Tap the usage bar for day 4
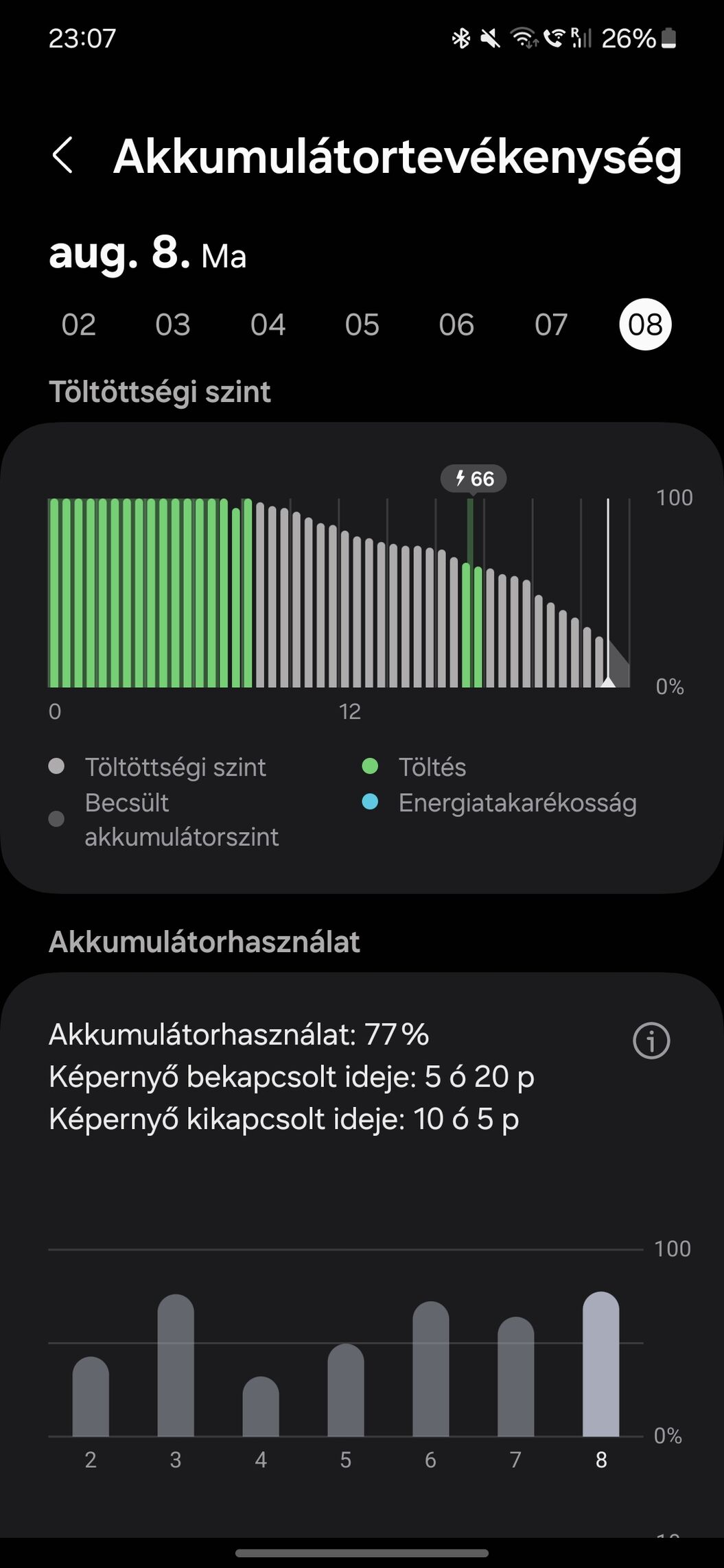 pos(261,1406)
